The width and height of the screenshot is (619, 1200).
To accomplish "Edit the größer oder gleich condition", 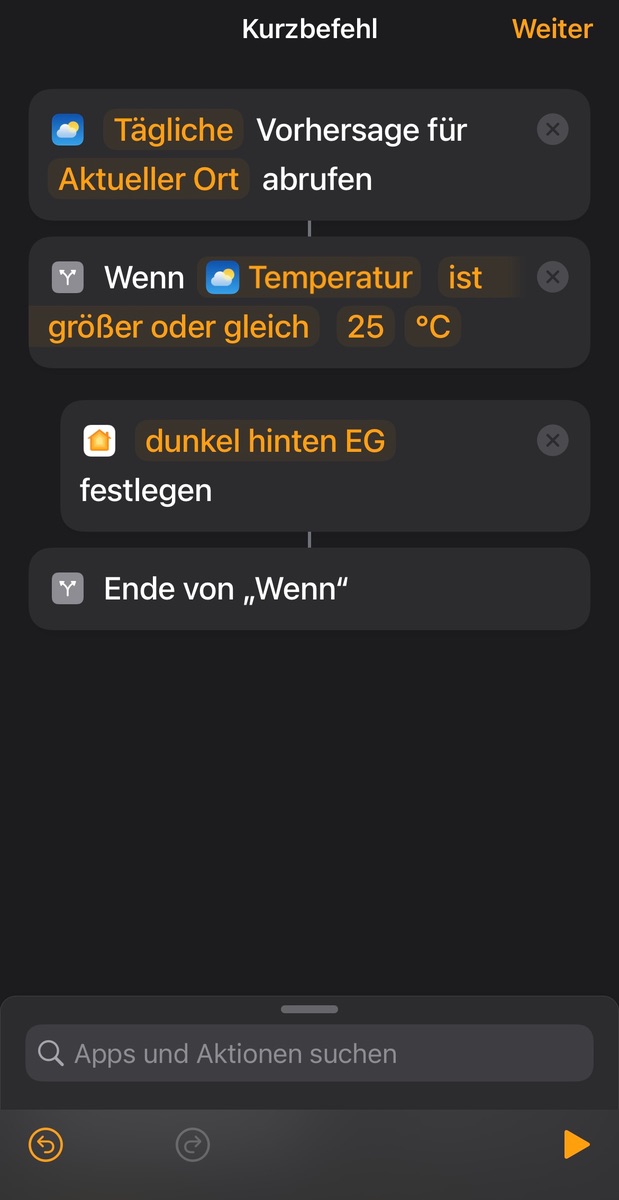I will click(x=178, y=327).
